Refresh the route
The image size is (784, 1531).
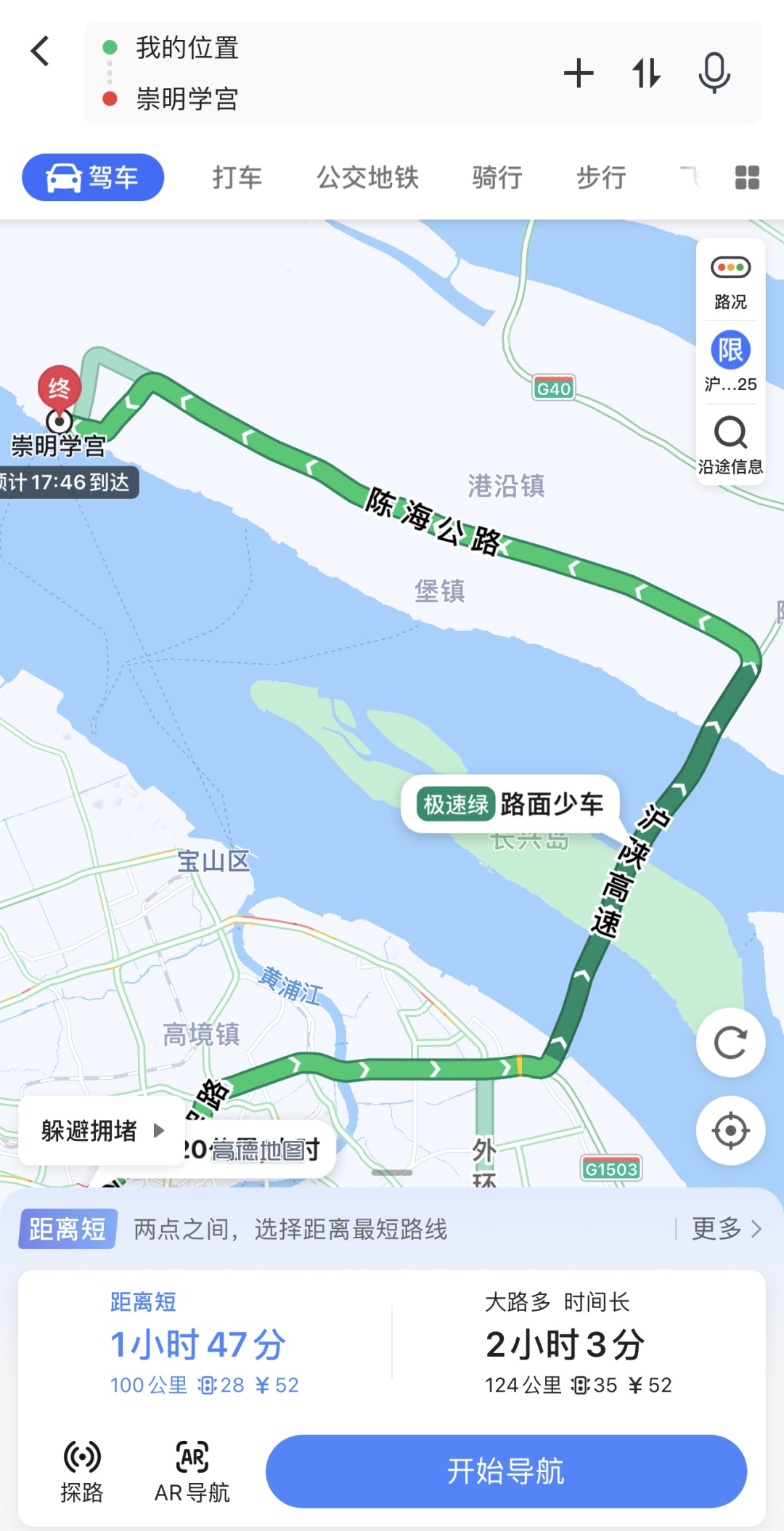[x=730, y=1043]
